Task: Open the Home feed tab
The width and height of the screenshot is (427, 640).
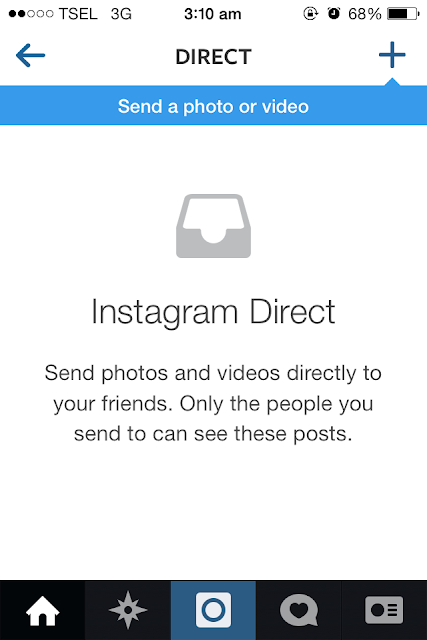Action: coord(42,611)
